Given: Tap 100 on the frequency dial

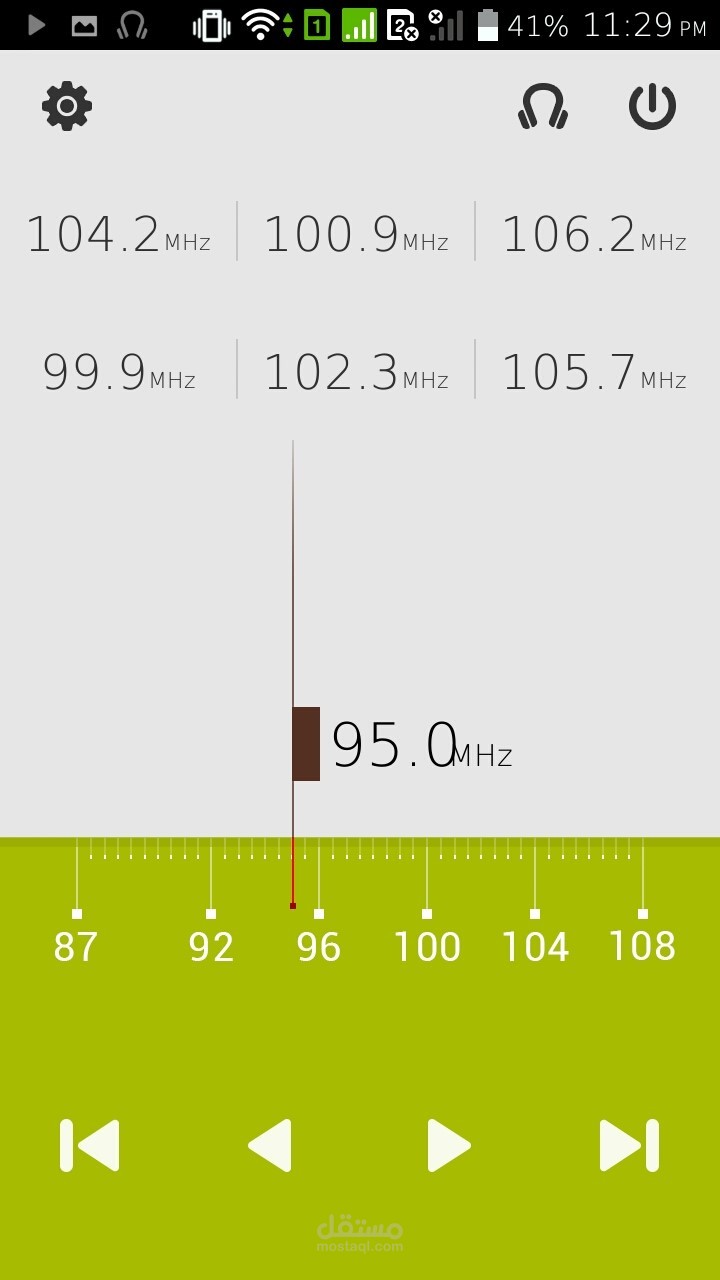Looking at the screenshot, I should pos(427,947).
